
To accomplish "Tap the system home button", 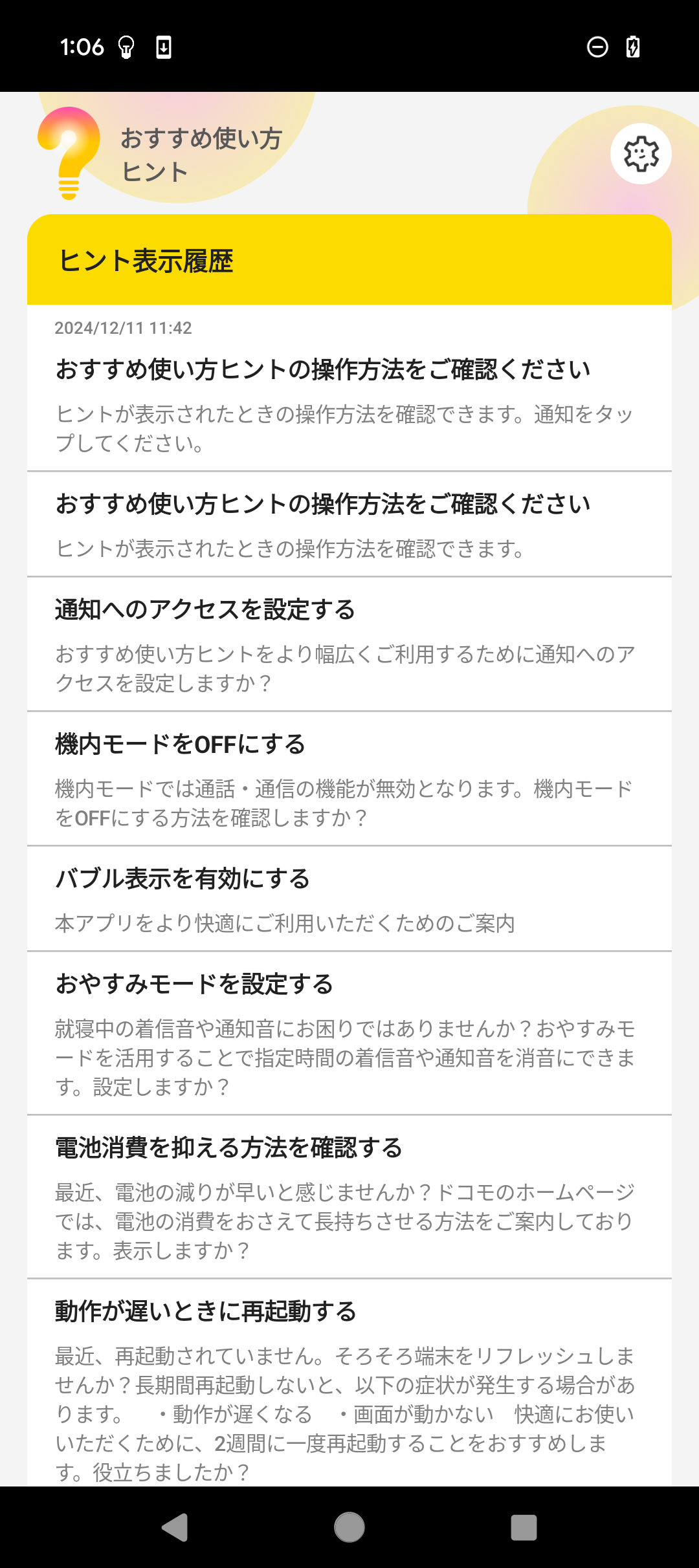I will pyautogui.click(x=349, y=1528).
